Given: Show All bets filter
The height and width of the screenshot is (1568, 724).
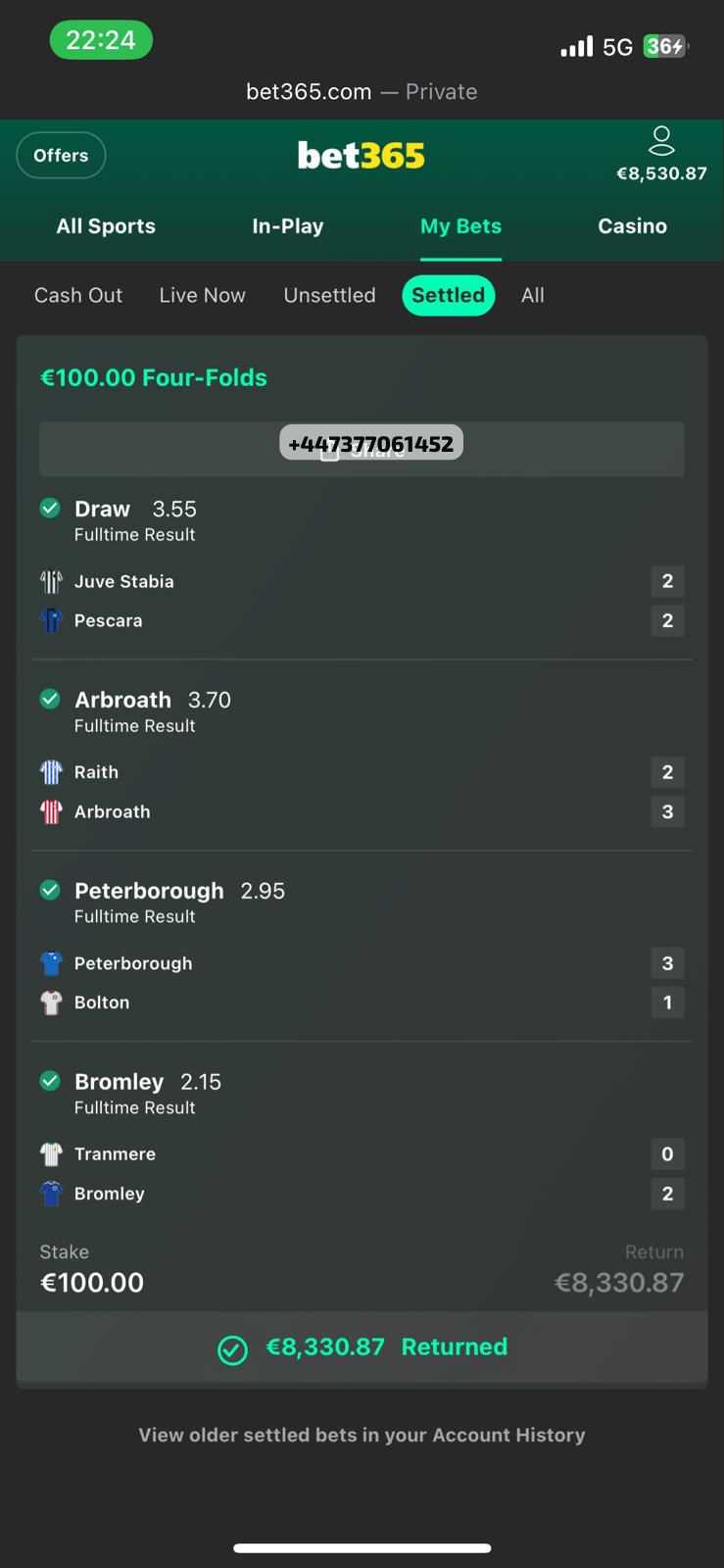Looking at the screenshot, I should pos(532,295).
